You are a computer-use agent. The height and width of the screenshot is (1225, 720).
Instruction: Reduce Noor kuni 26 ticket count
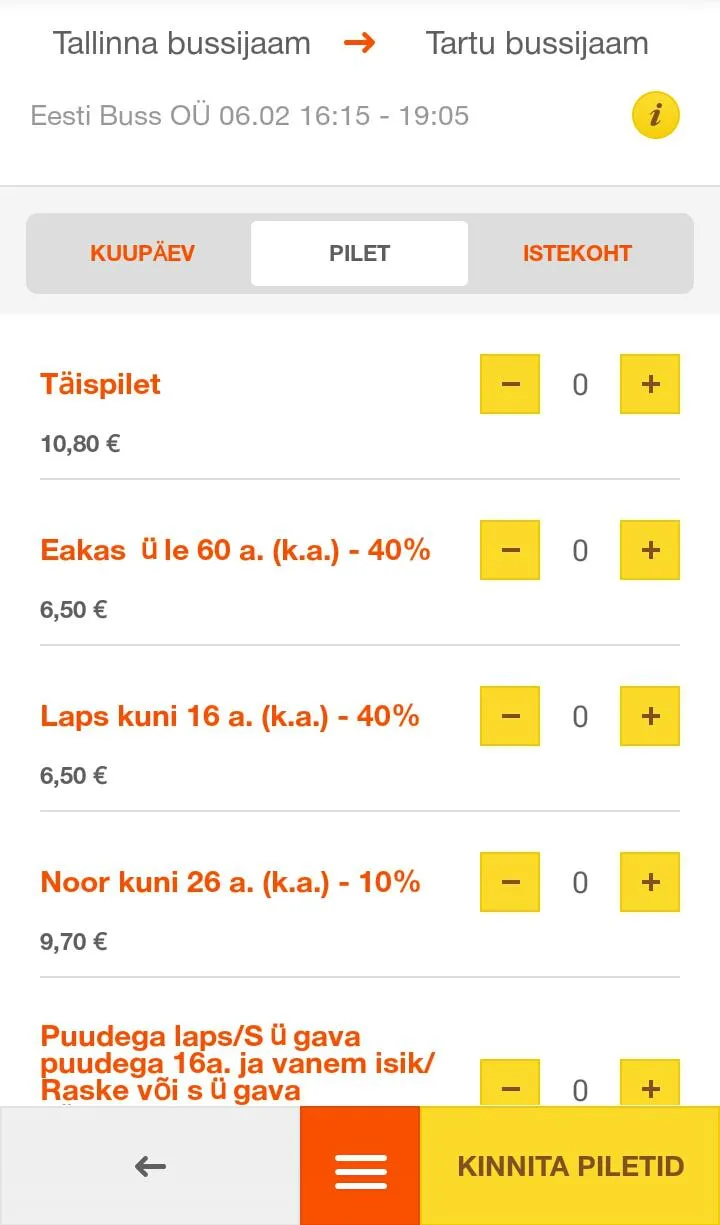[510, 882]
